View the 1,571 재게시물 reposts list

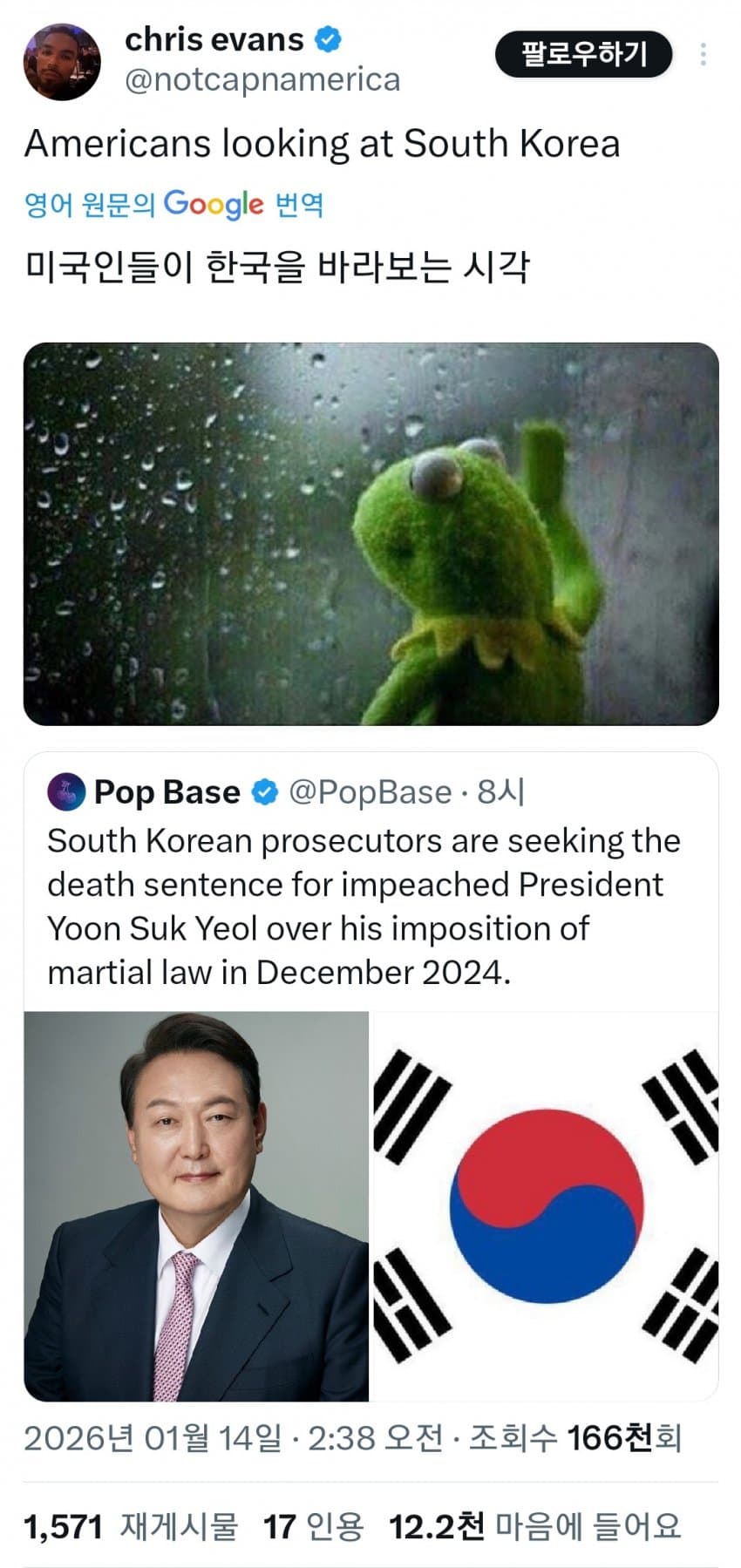click(x=131, y=1526)
